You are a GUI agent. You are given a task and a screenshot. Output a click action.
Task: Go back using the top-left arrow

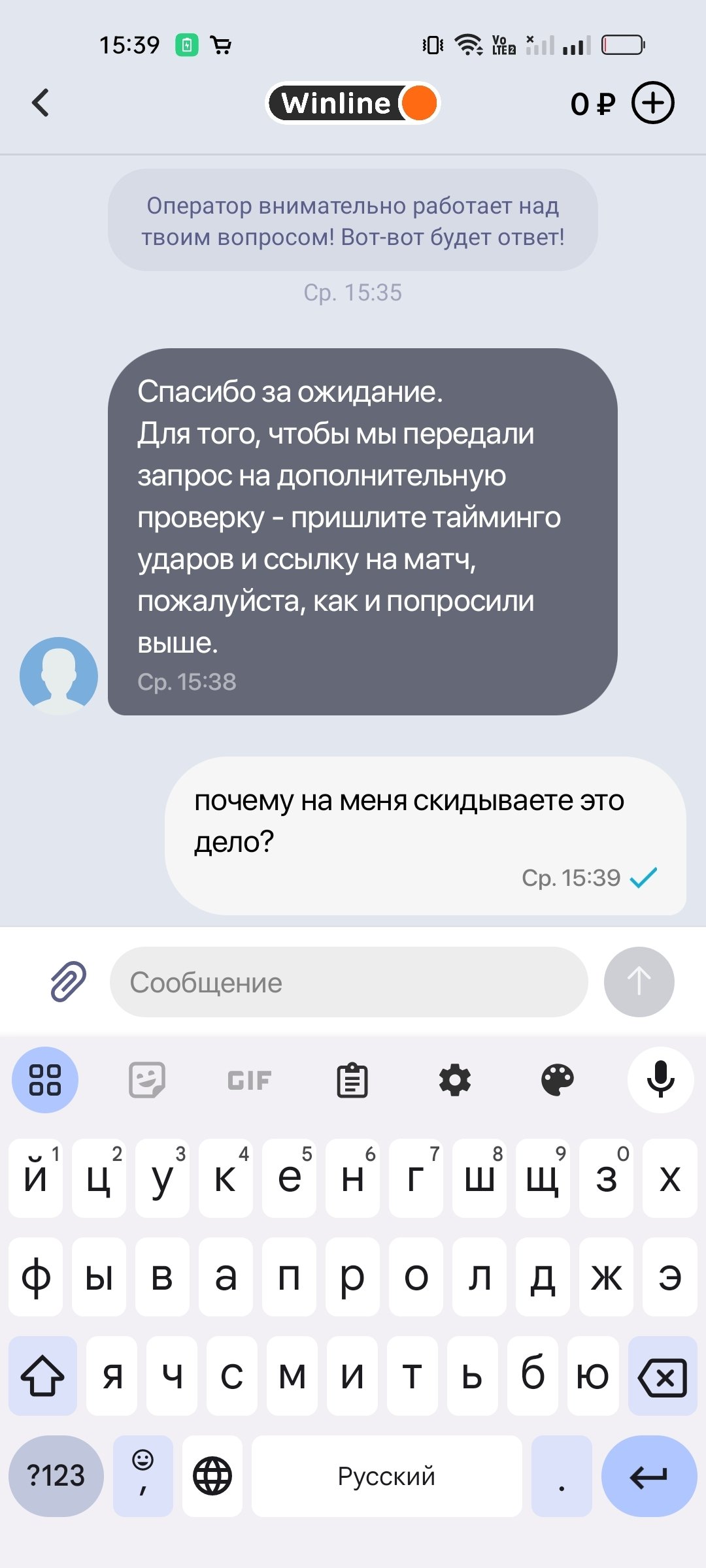(41, 103)
